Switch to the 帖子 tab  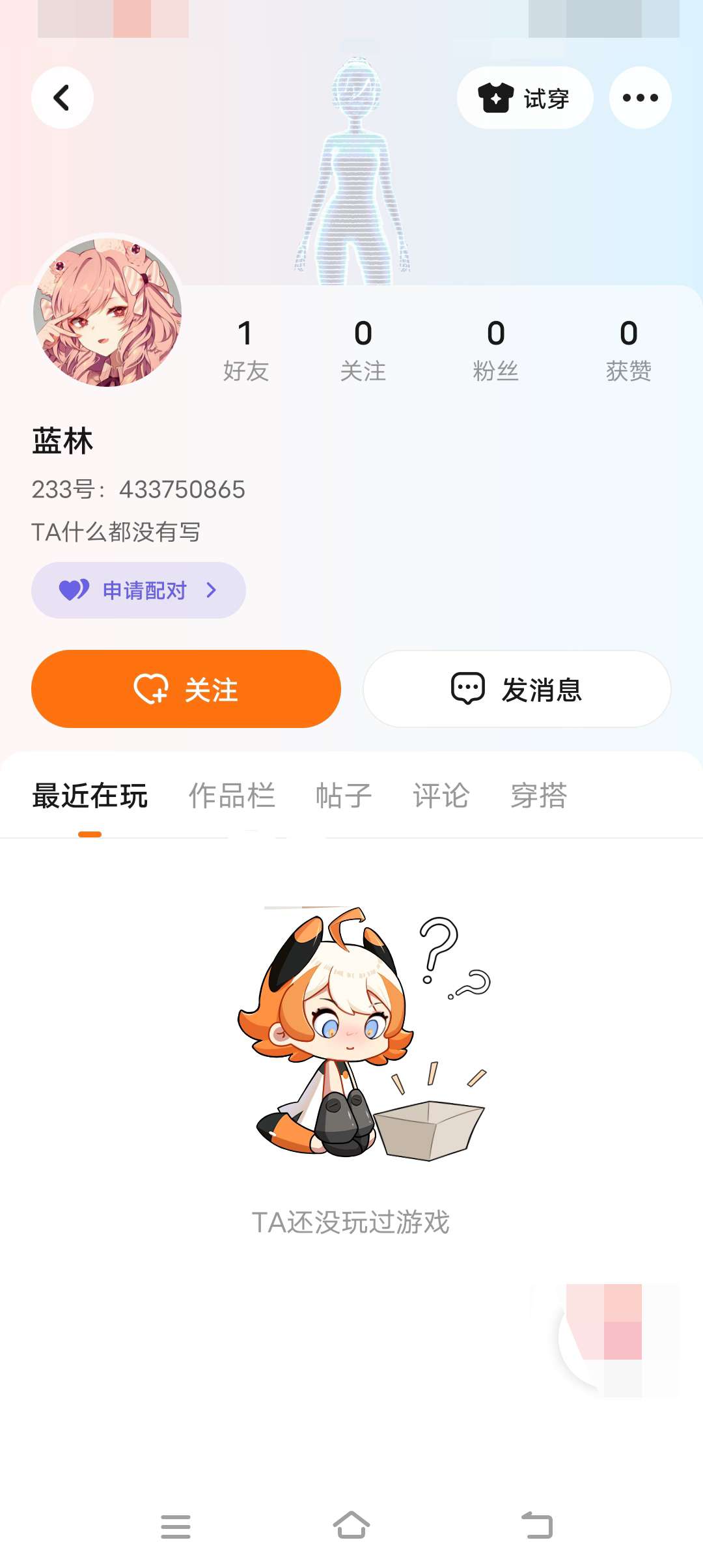344,796
